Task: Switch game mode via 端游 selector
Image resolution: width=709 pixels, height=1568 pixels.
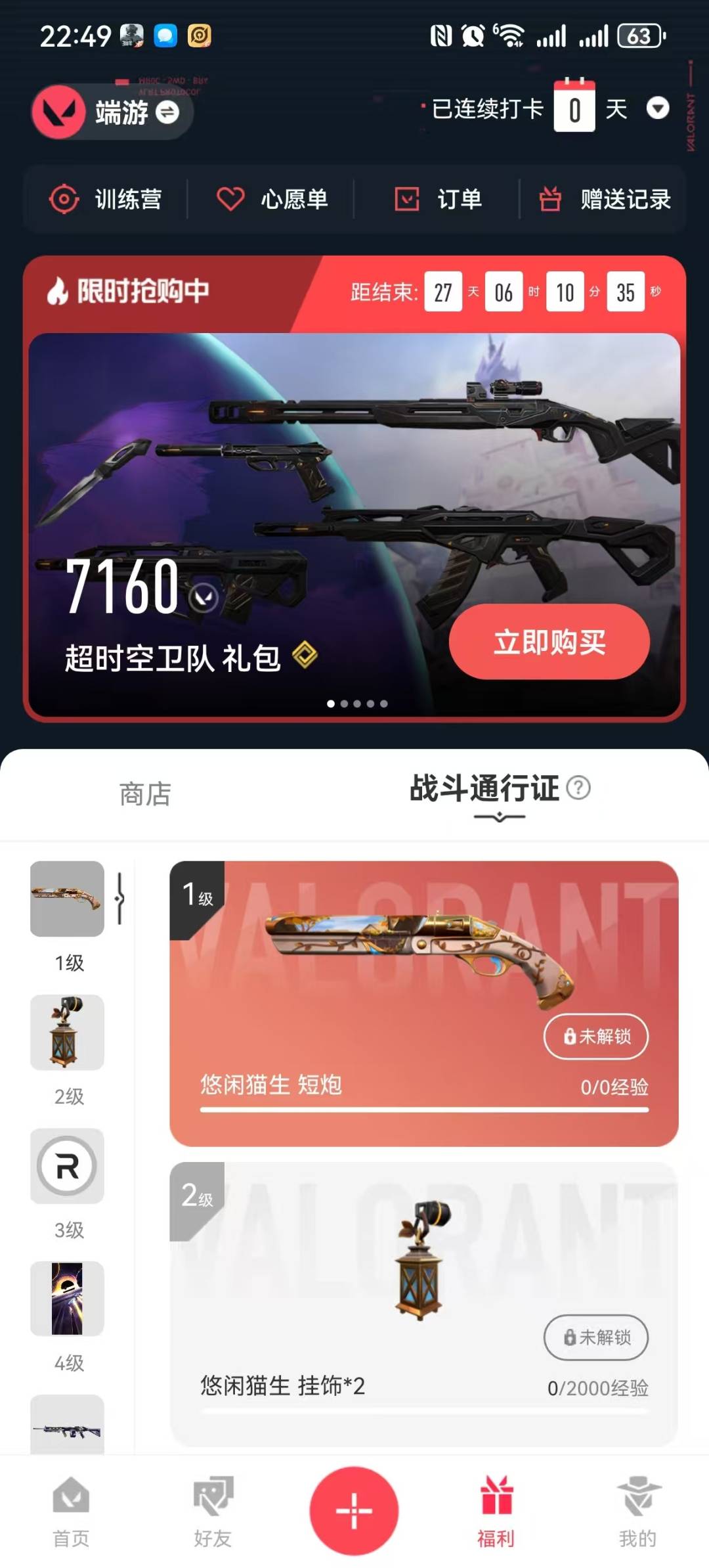Action: (112, 112)
